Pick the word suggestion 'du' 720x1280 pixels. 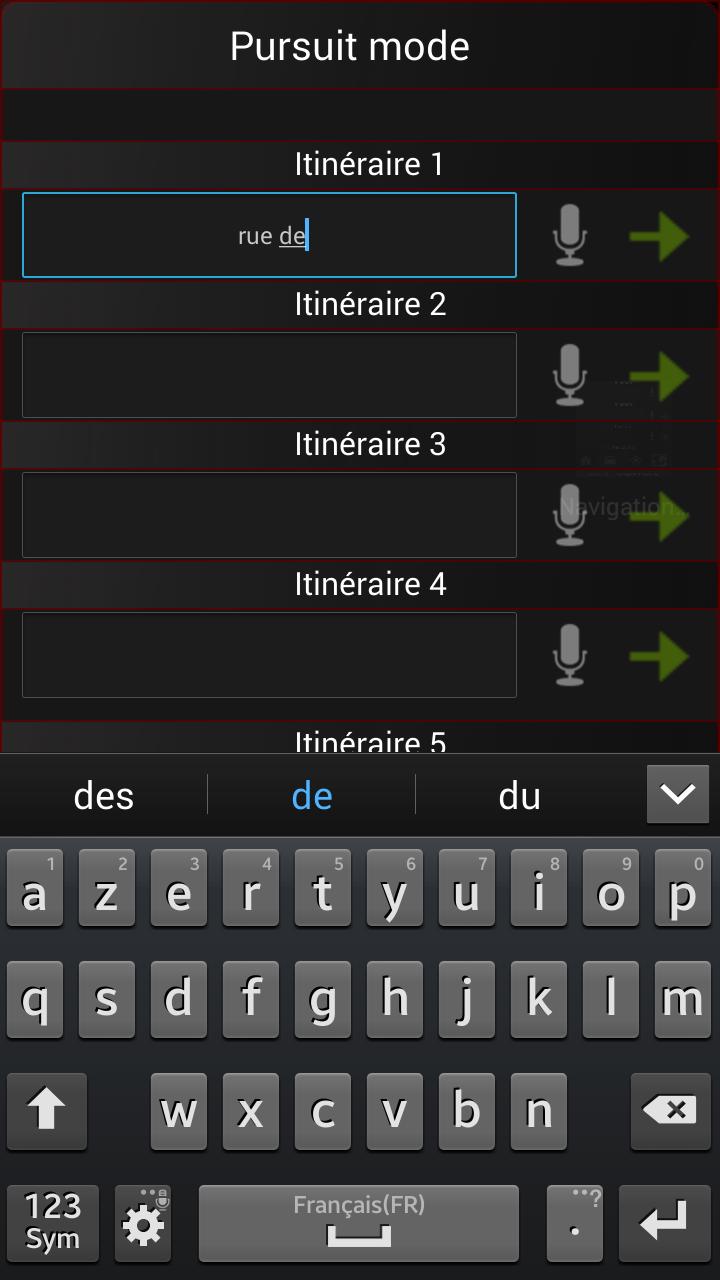[x=520, y=794]
